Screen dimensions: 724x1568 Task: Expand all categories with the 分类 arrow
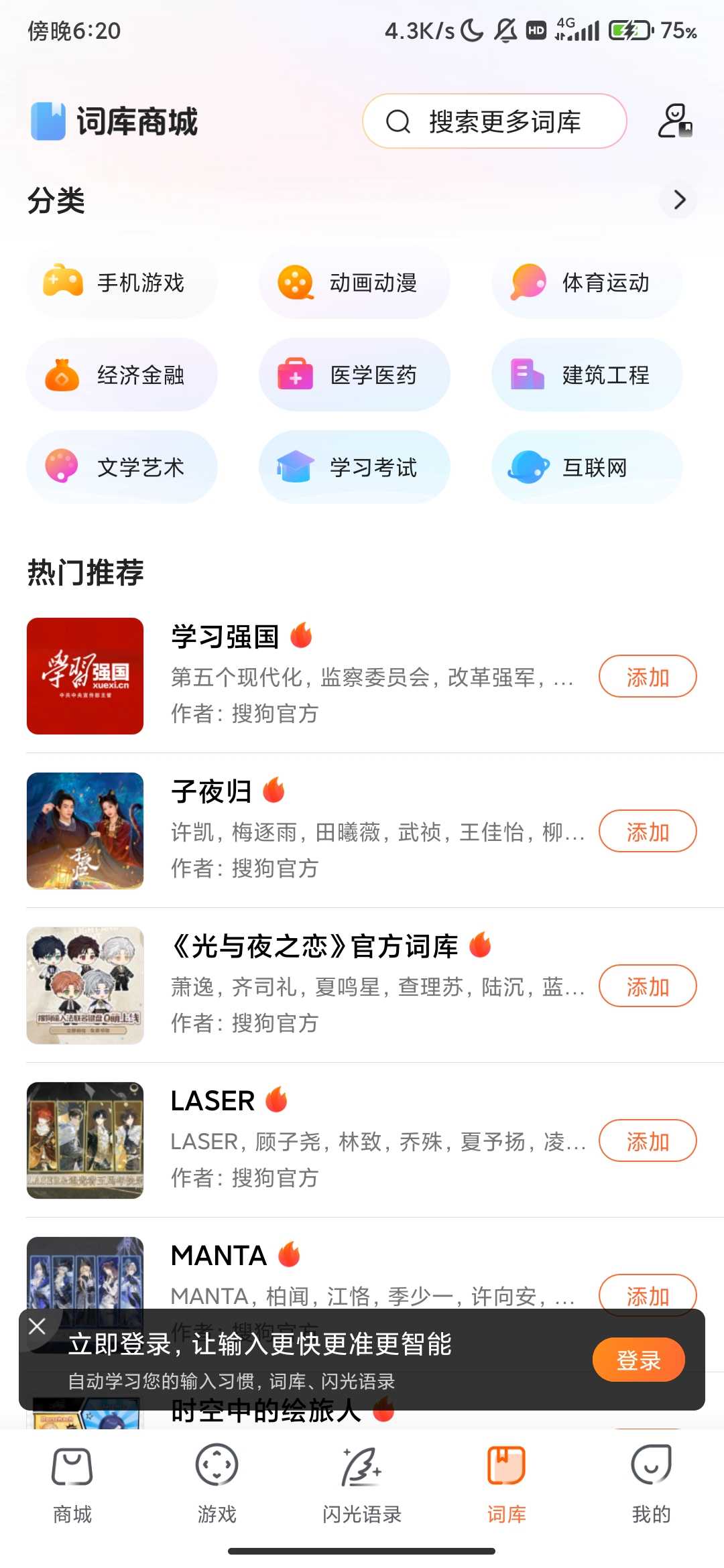[x=678, y=200]
